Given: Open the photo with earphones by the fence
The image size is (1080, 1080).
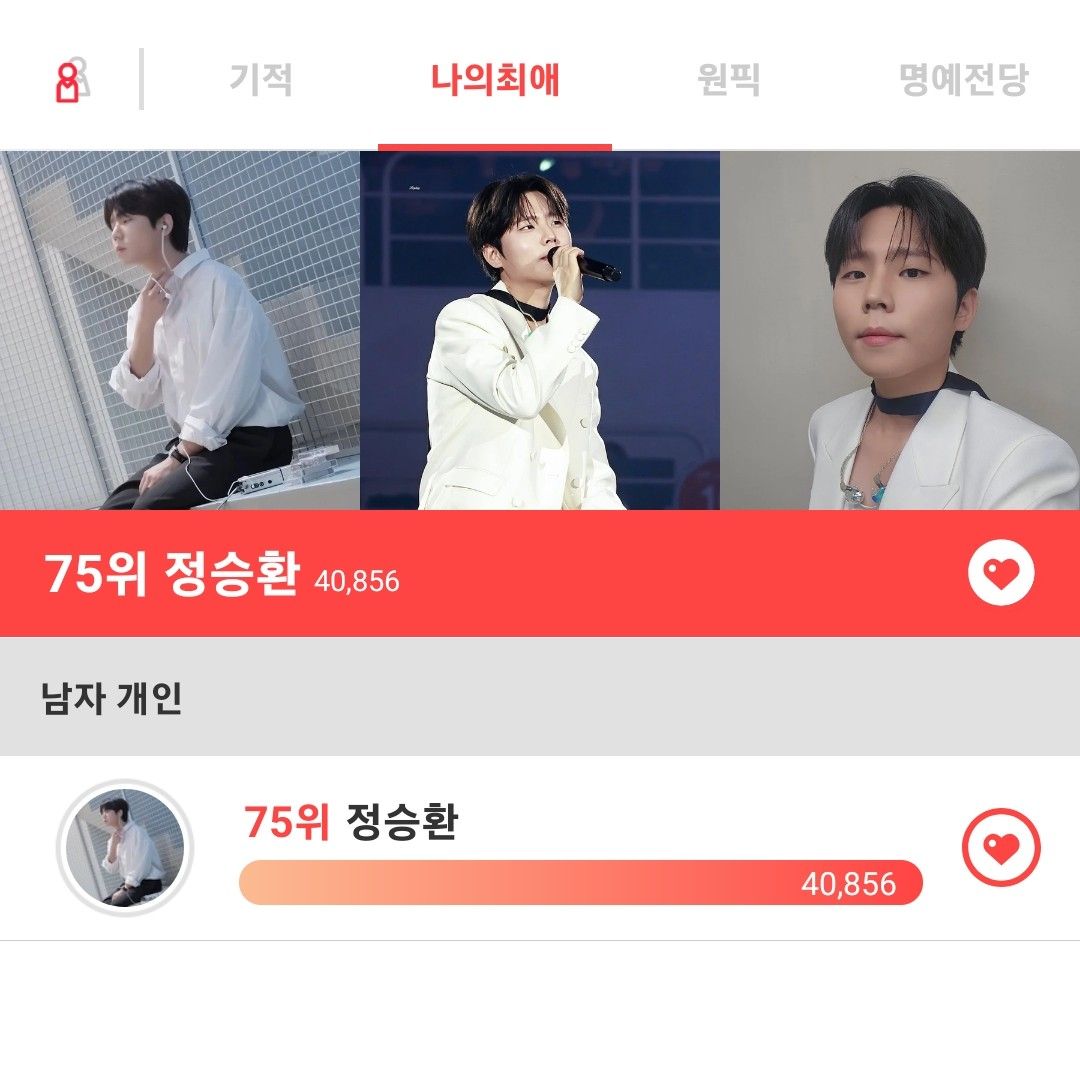Looking at the screenshot, I should point(180,330).
